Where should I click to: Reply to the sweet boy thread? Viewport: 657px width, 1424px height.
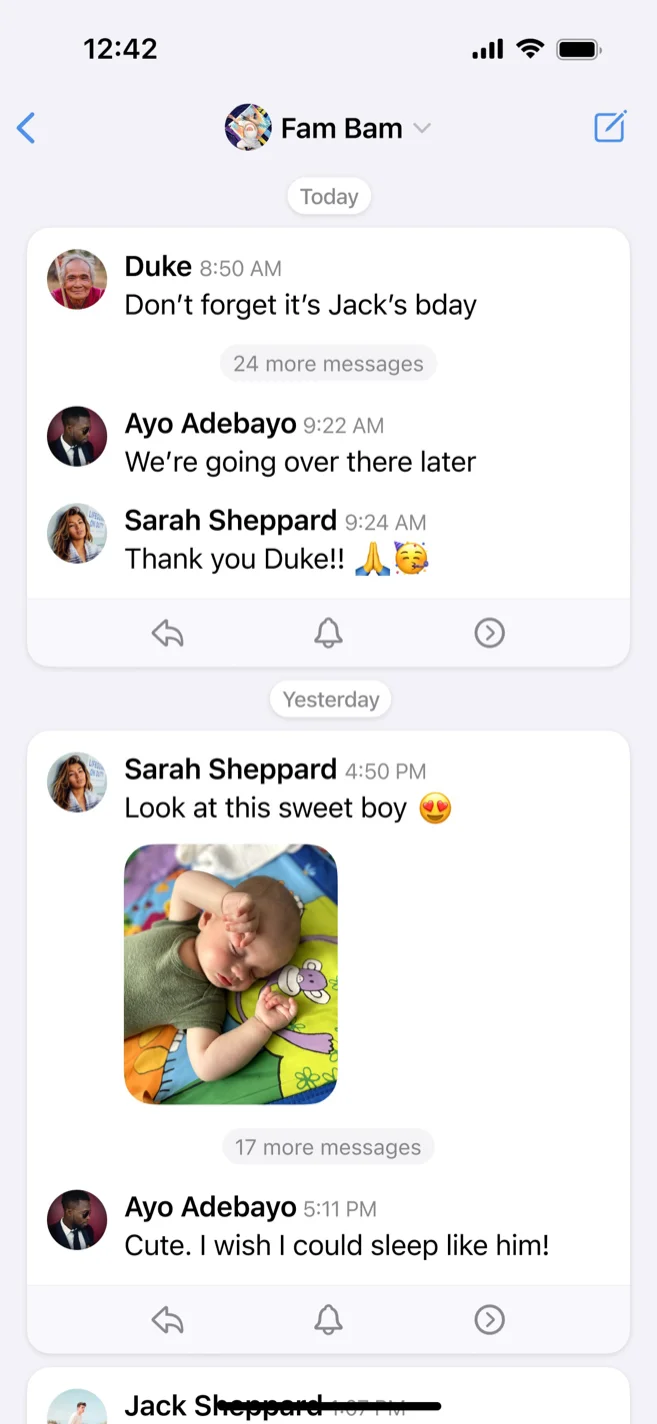pyautogui.click(x=167, y=1320)
